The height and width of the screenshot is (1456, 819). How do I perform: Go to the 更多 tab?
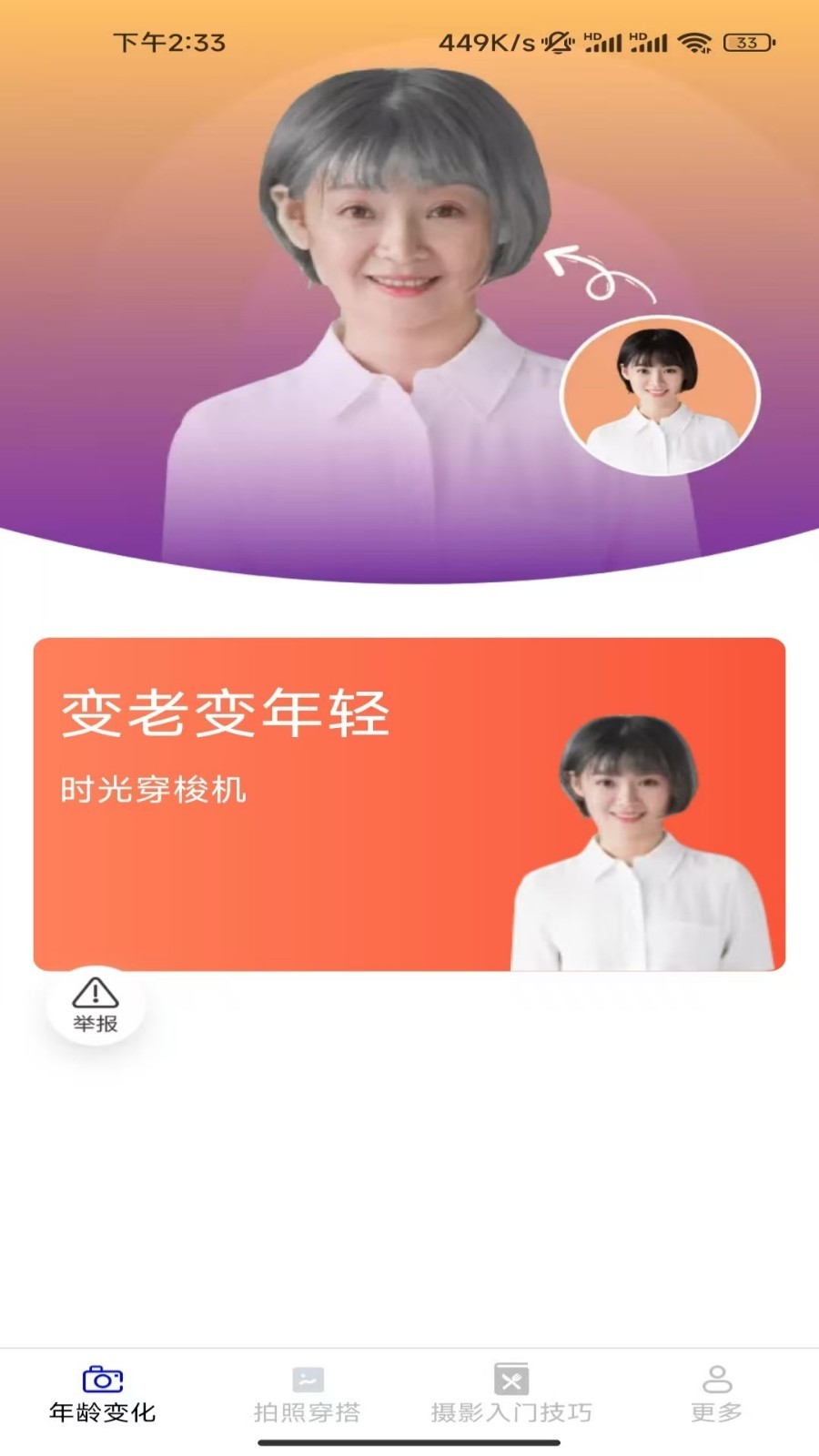click(716, 1393)
